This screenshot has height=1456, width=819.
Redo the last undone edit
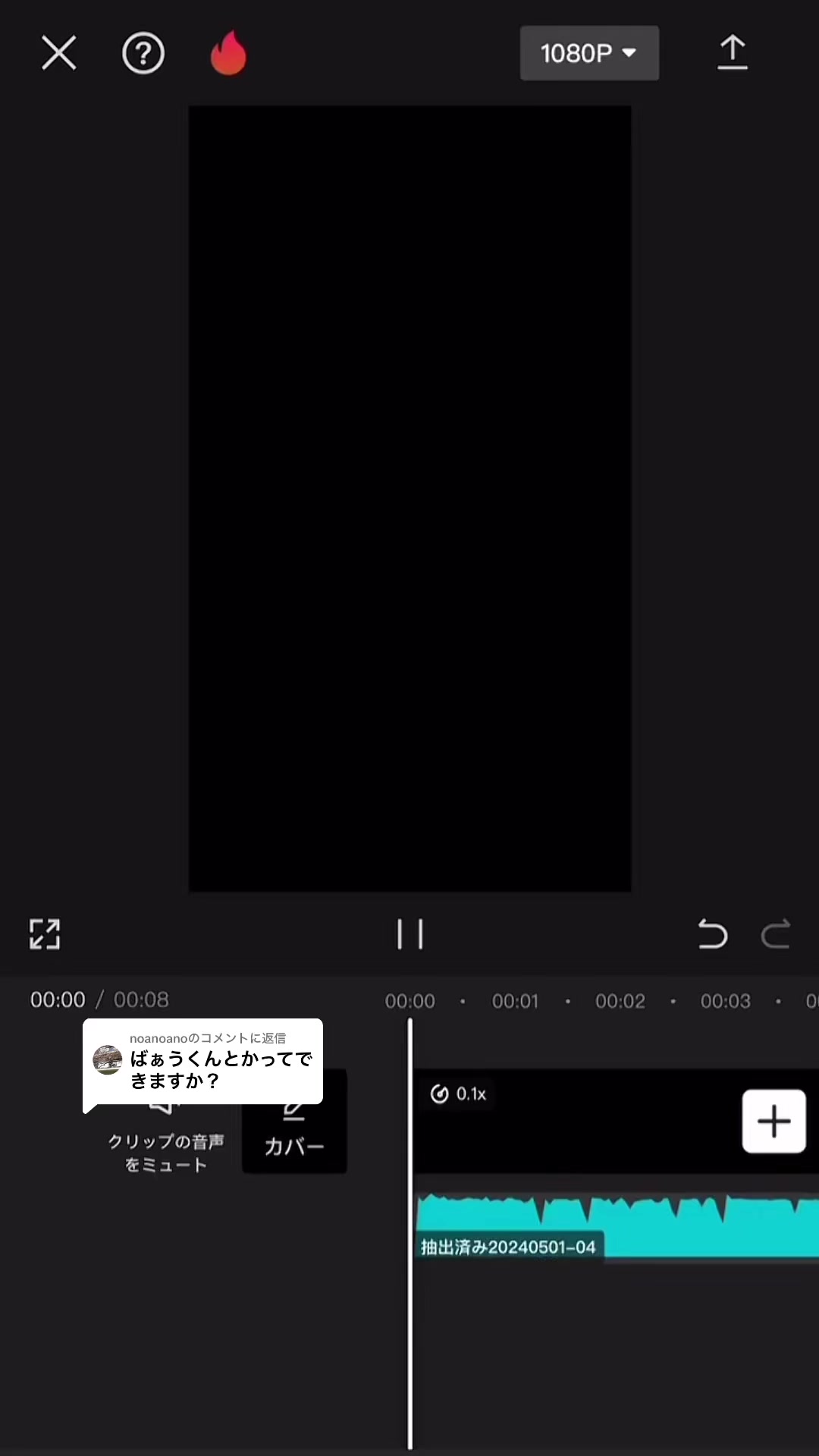pos(775,934)
